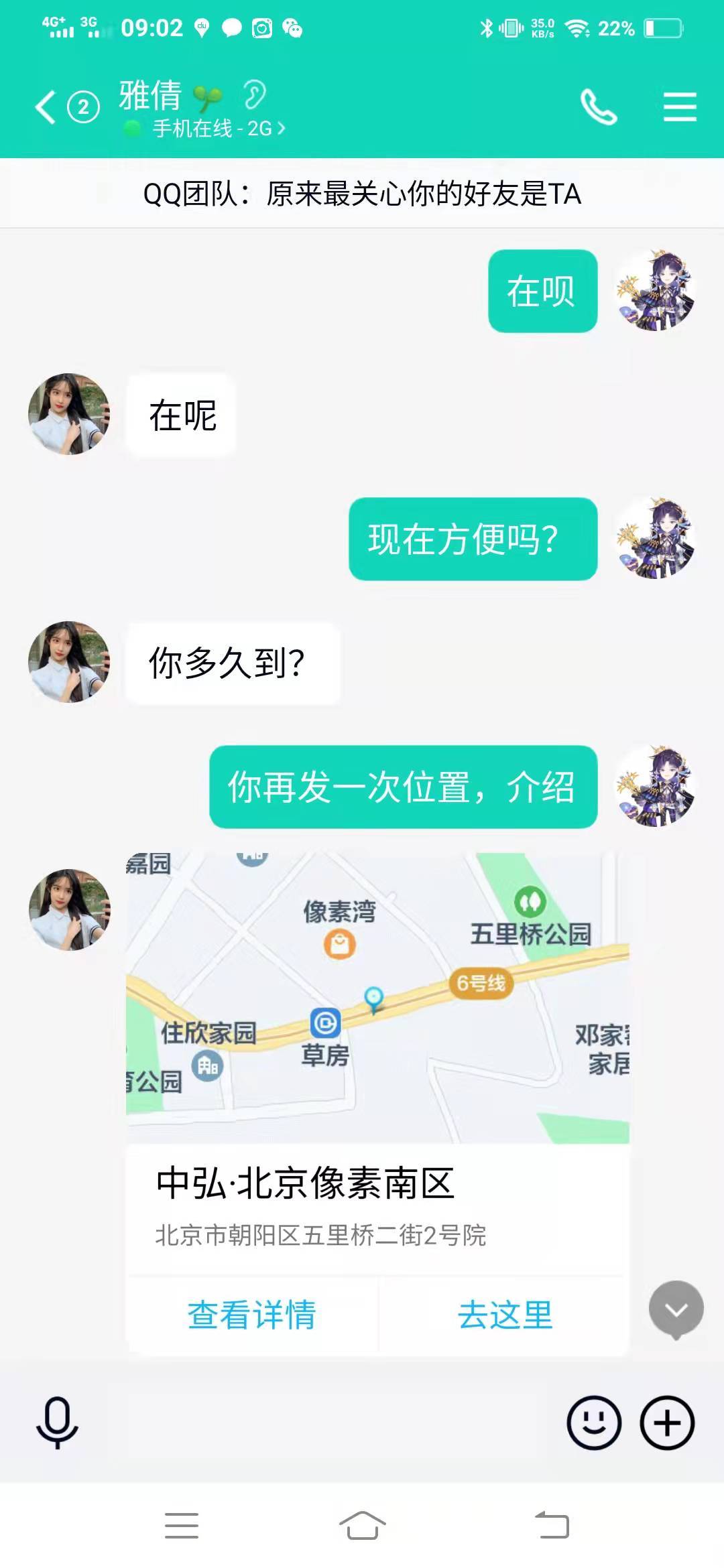Tap the system back button
This screenshot has width=724, height=1568.
click(x=552, y=1526)
